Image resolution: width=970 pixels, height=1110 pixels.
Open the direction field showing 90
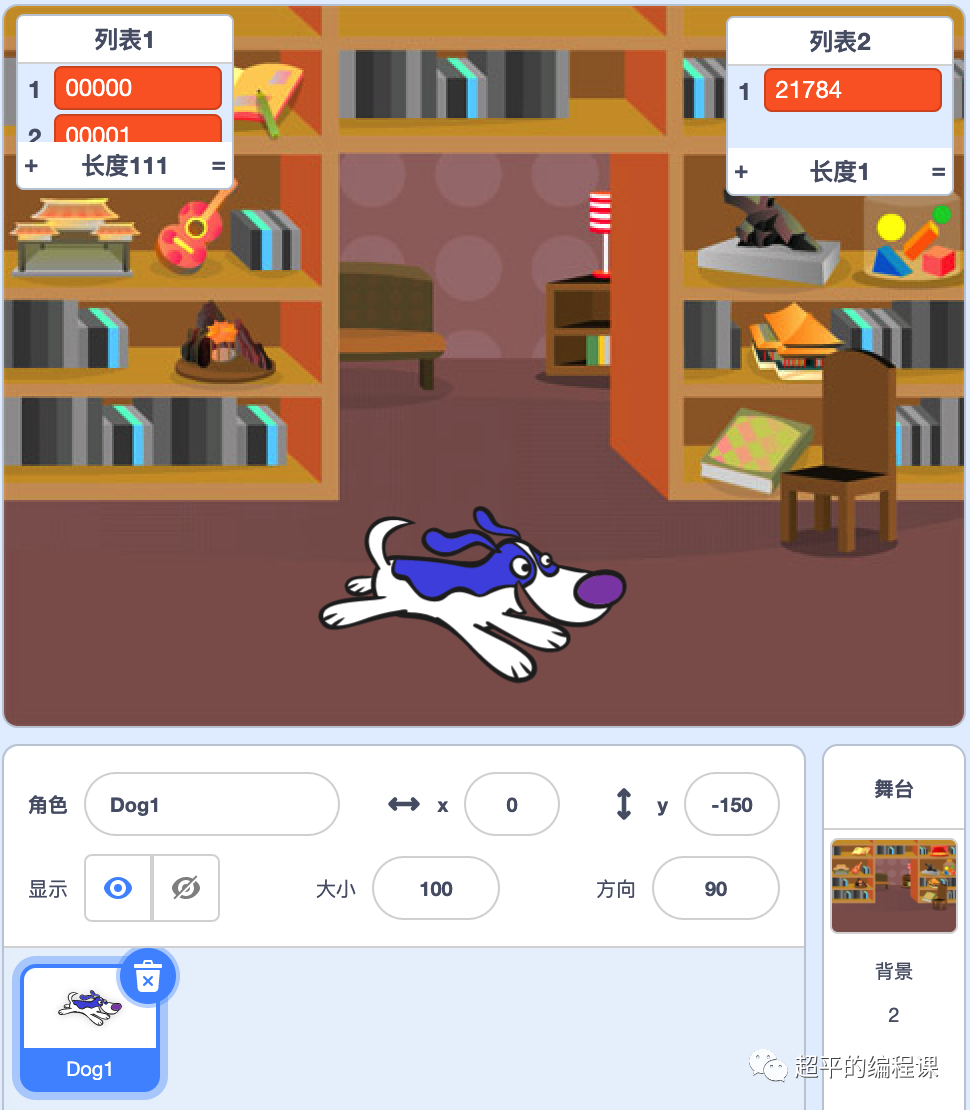715,889
